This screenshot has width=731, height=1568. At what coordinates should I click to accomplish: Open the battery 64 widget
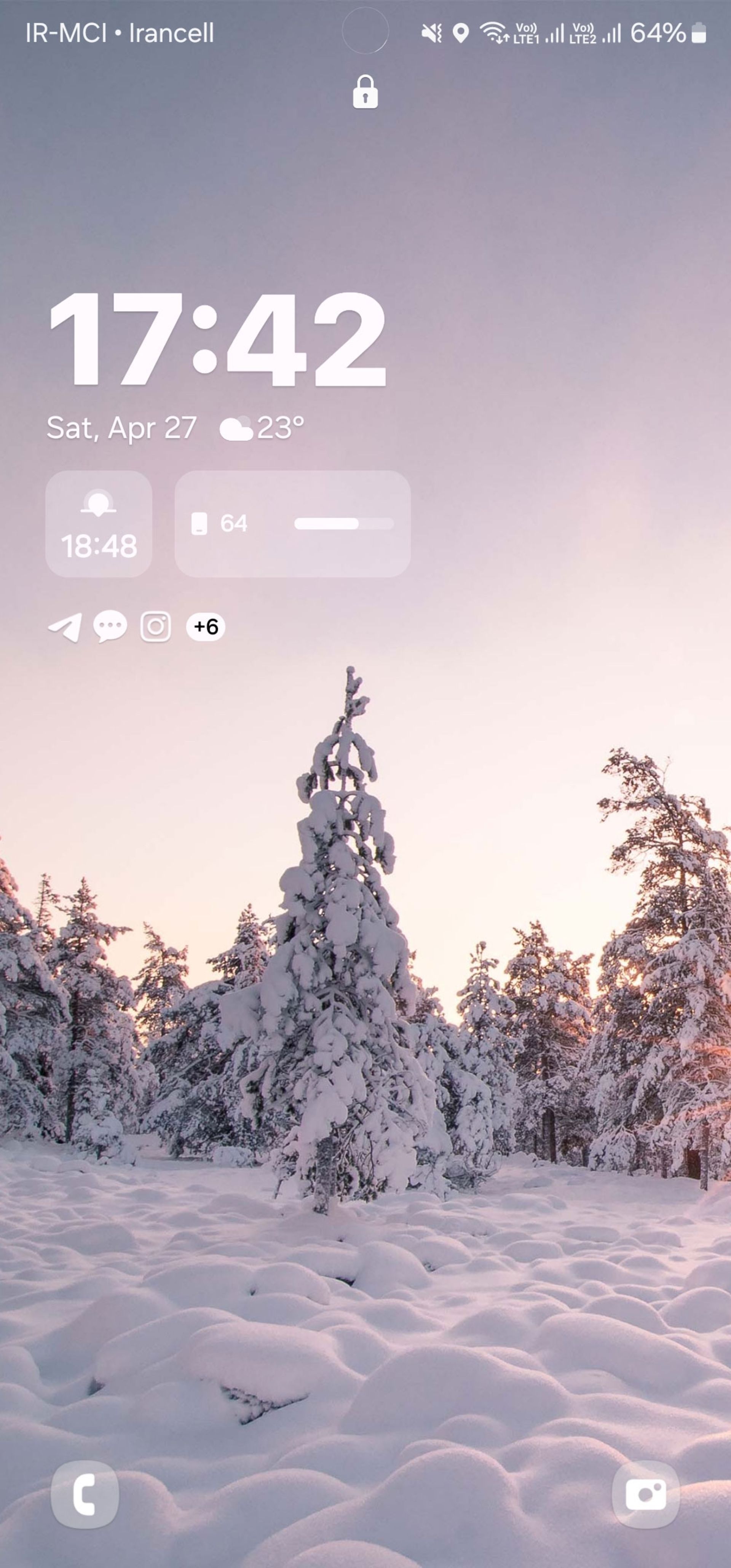click(x=292, y=524)
